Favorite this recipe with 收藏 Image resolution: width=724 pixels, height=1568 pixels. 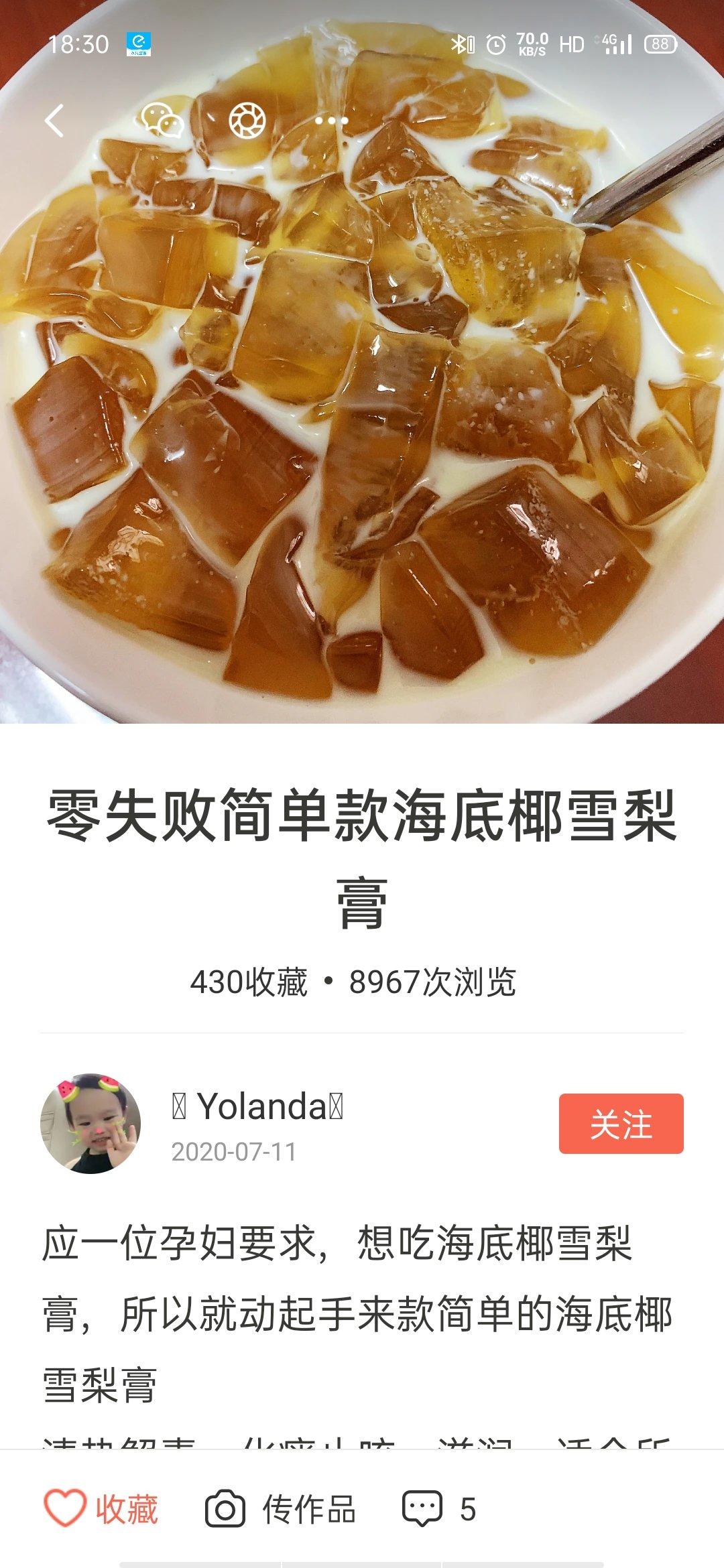tap(102, 1509)
